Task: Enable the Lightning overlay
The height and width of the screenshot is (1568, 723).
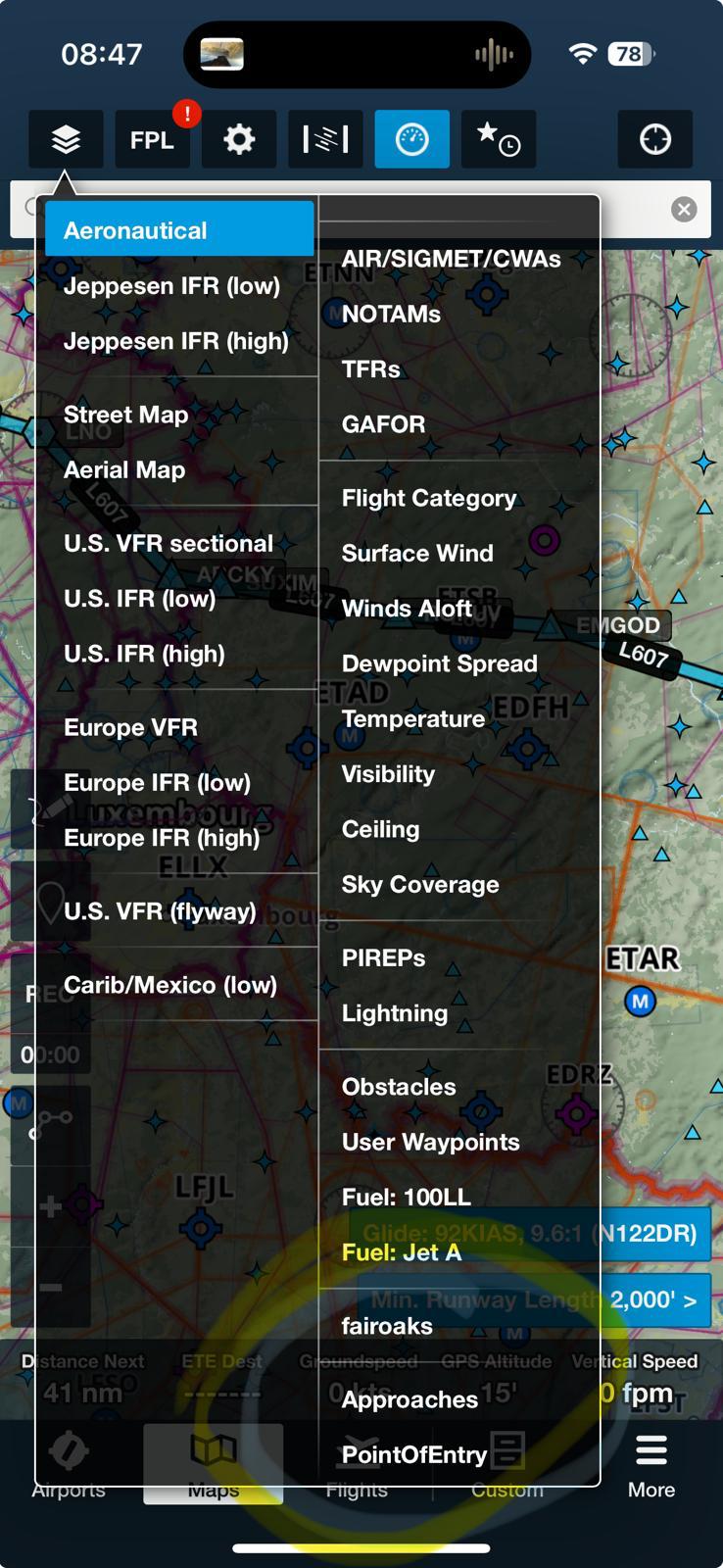Action: pos(394,1013)
